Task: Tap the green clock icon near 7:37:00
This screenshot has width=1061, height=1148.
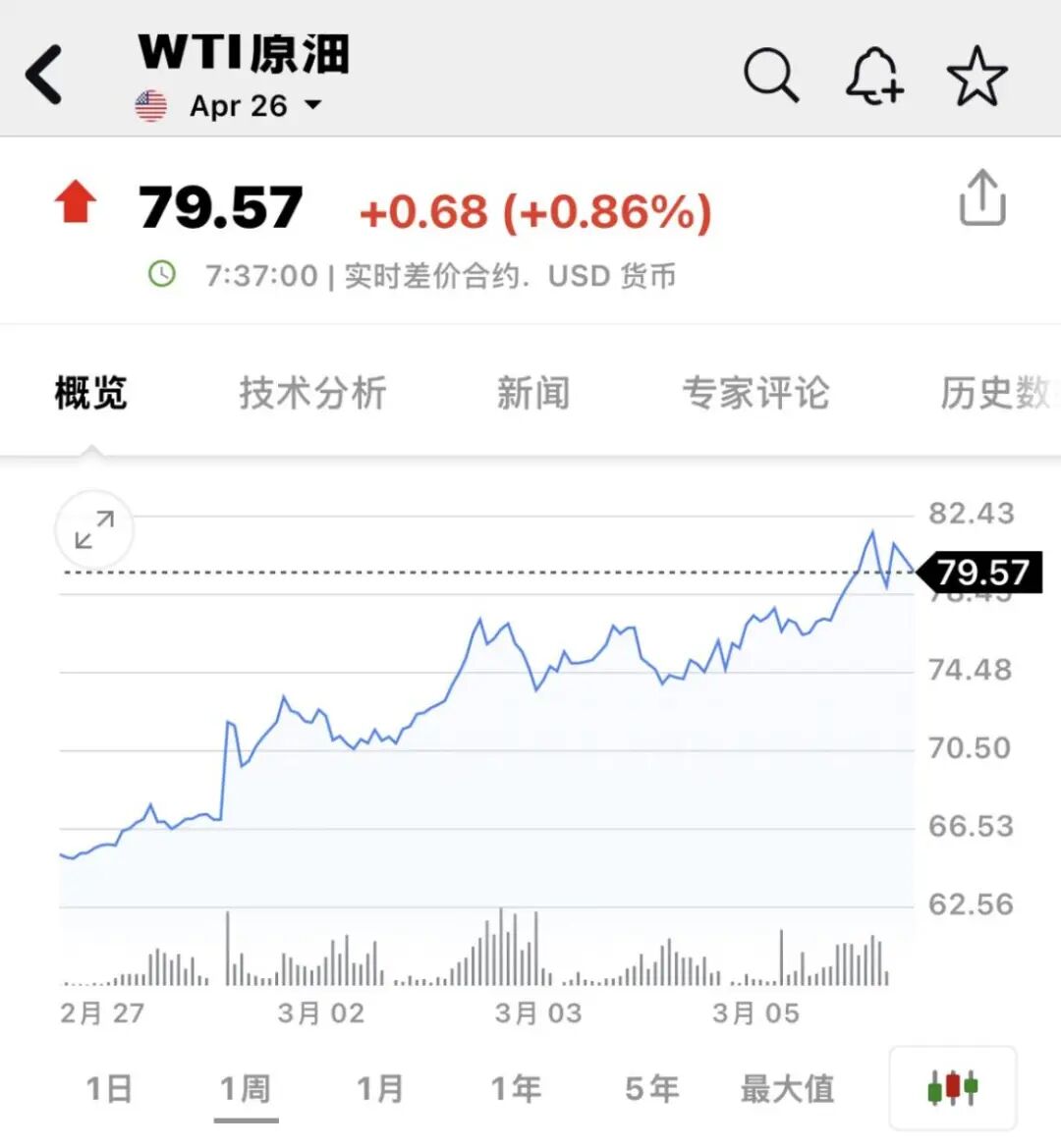Action: click(x=160, y=275)
